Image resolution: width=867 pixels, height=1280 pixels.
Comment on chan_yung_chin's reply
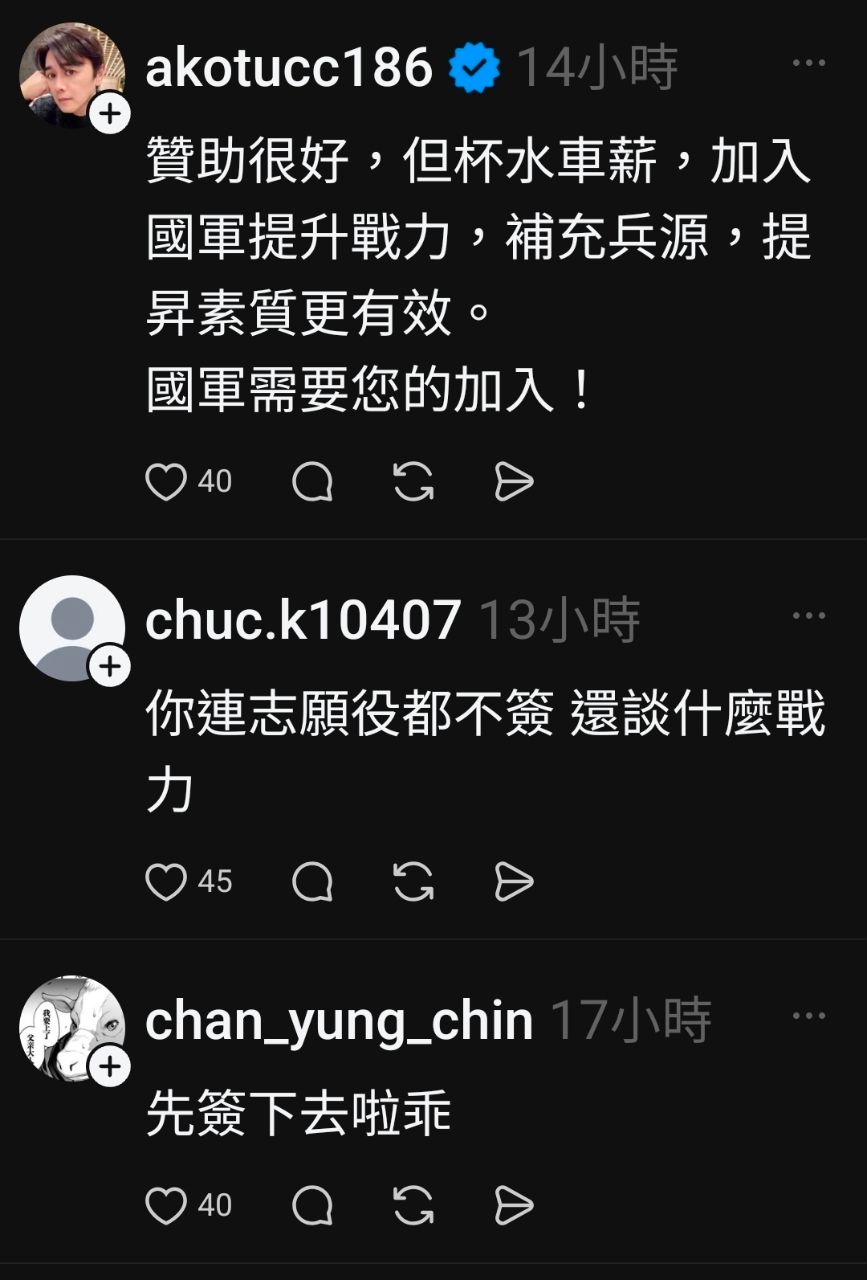pos(312,1206)
